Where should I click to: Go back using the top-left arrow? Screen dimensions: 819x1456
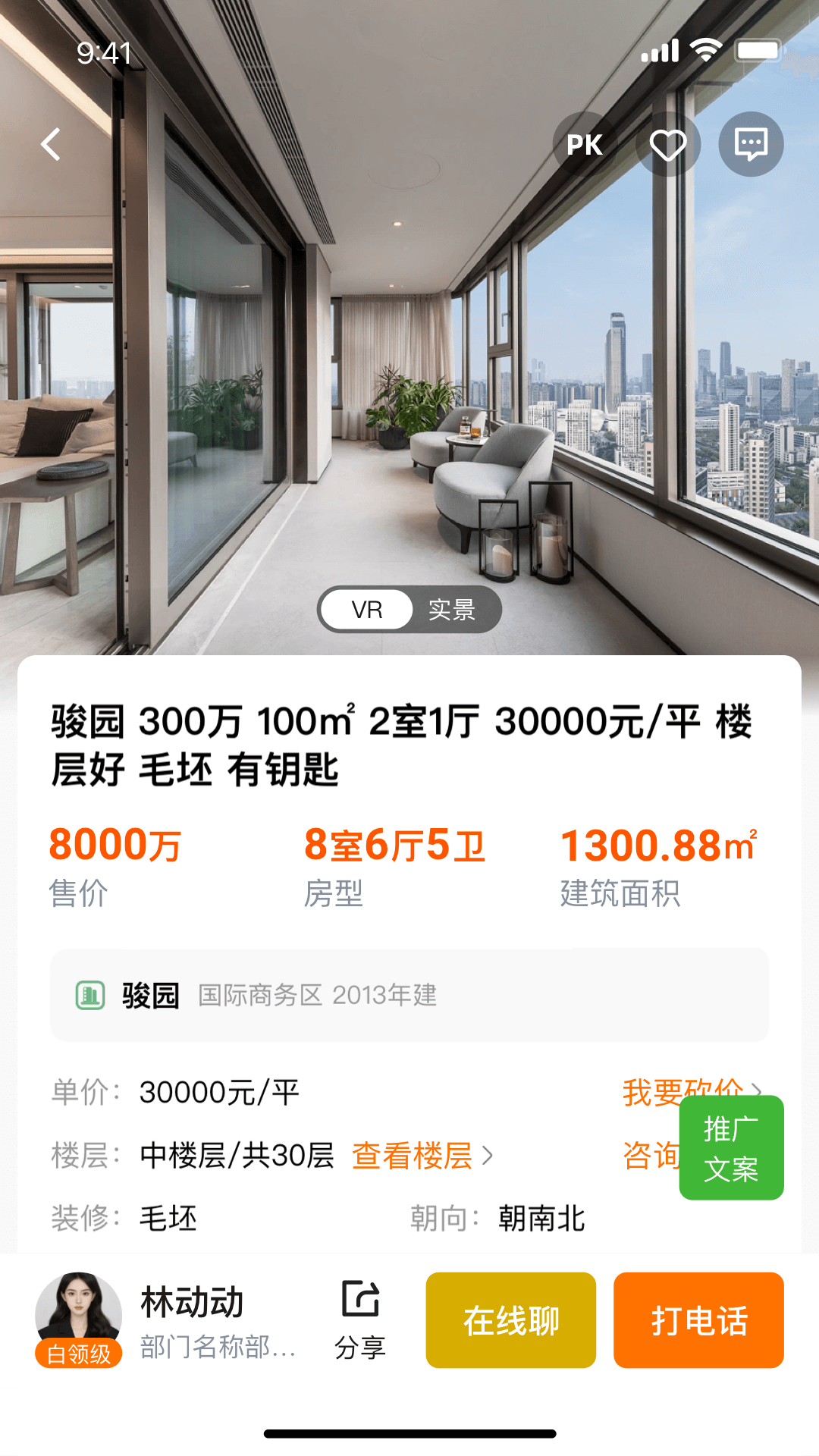52,144
